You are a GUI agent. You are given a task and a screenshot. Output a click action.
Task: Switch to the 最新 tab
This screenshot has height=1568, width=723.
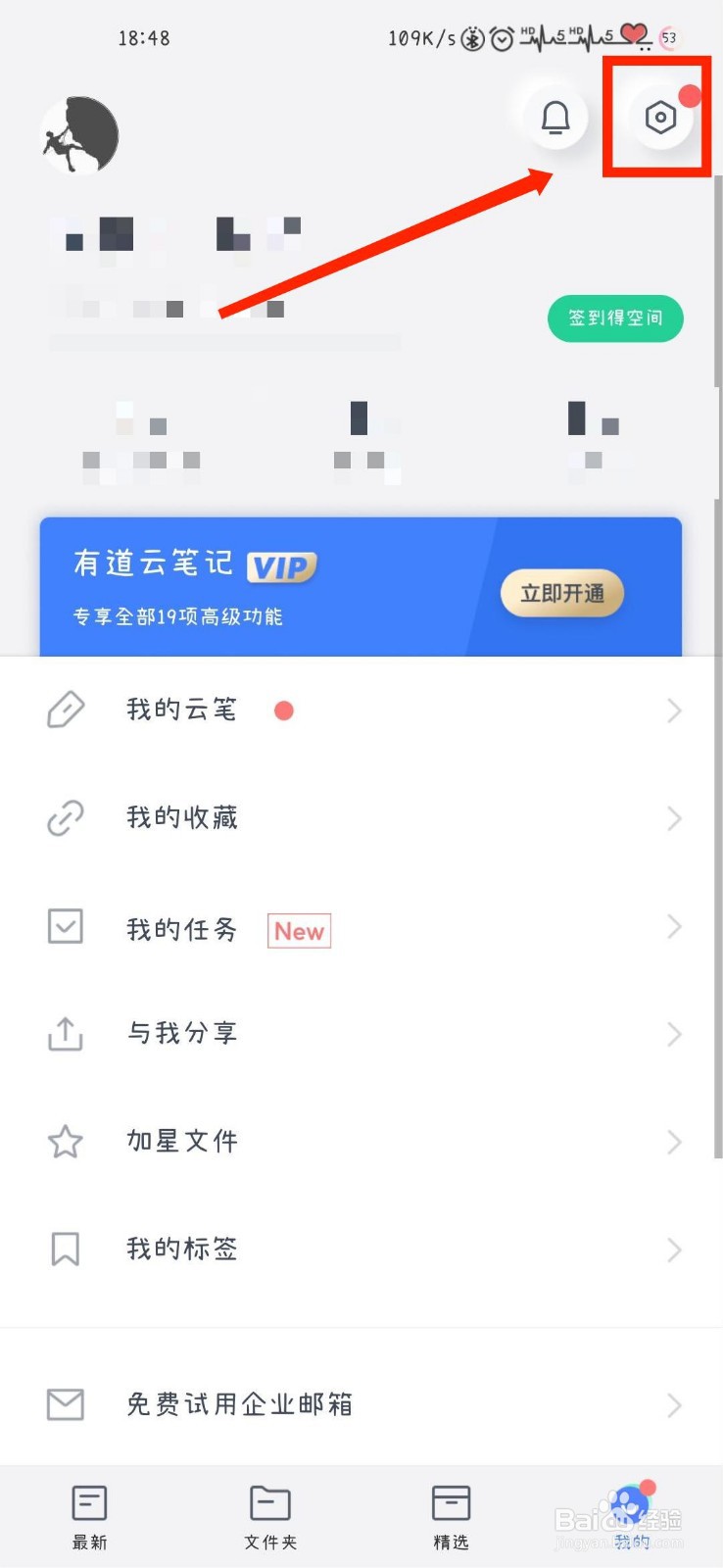tap(89, 1516)
